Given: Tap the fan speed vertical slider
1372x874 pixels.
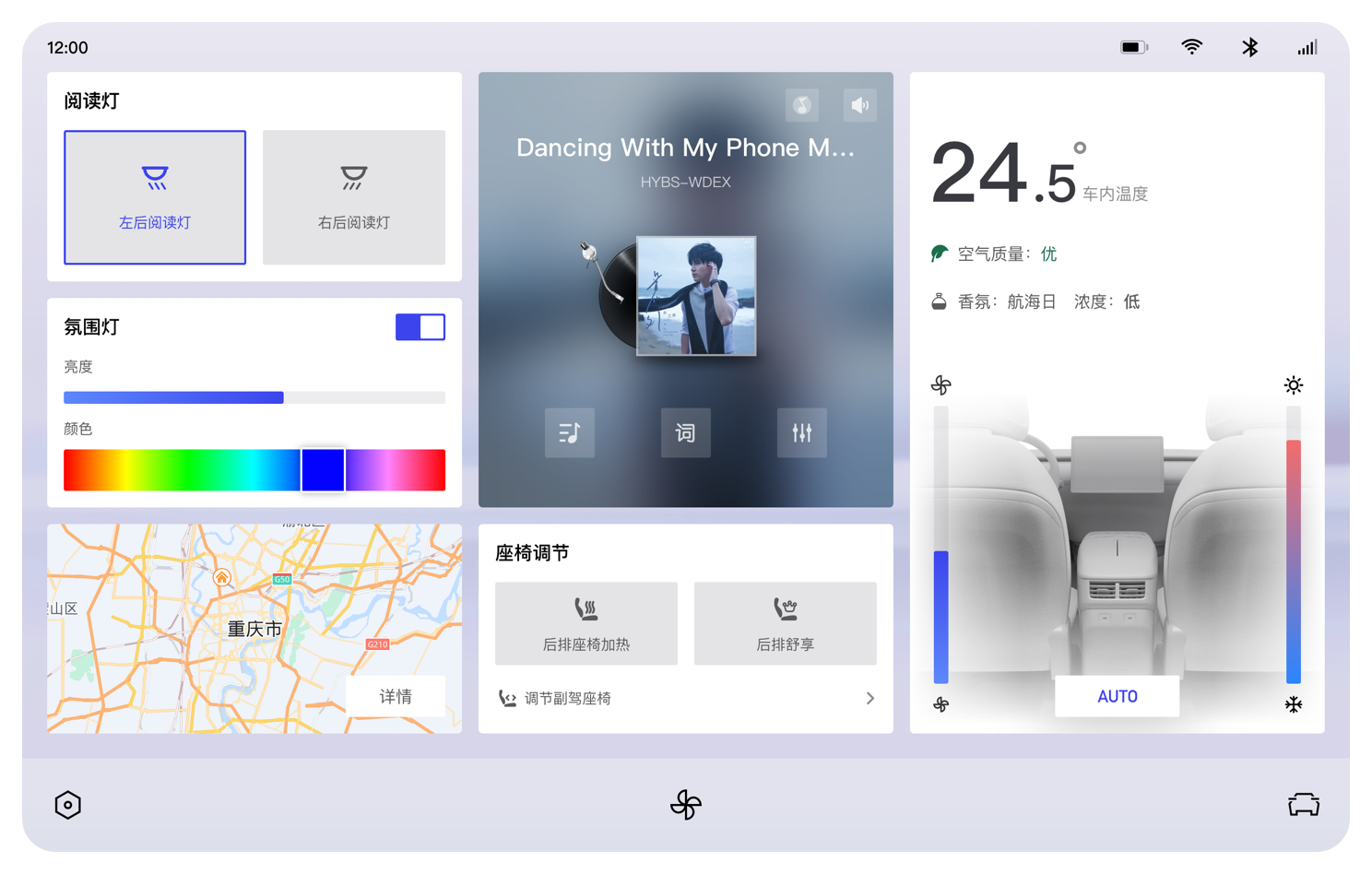Looking at the screenshot, I should [941, 544].
